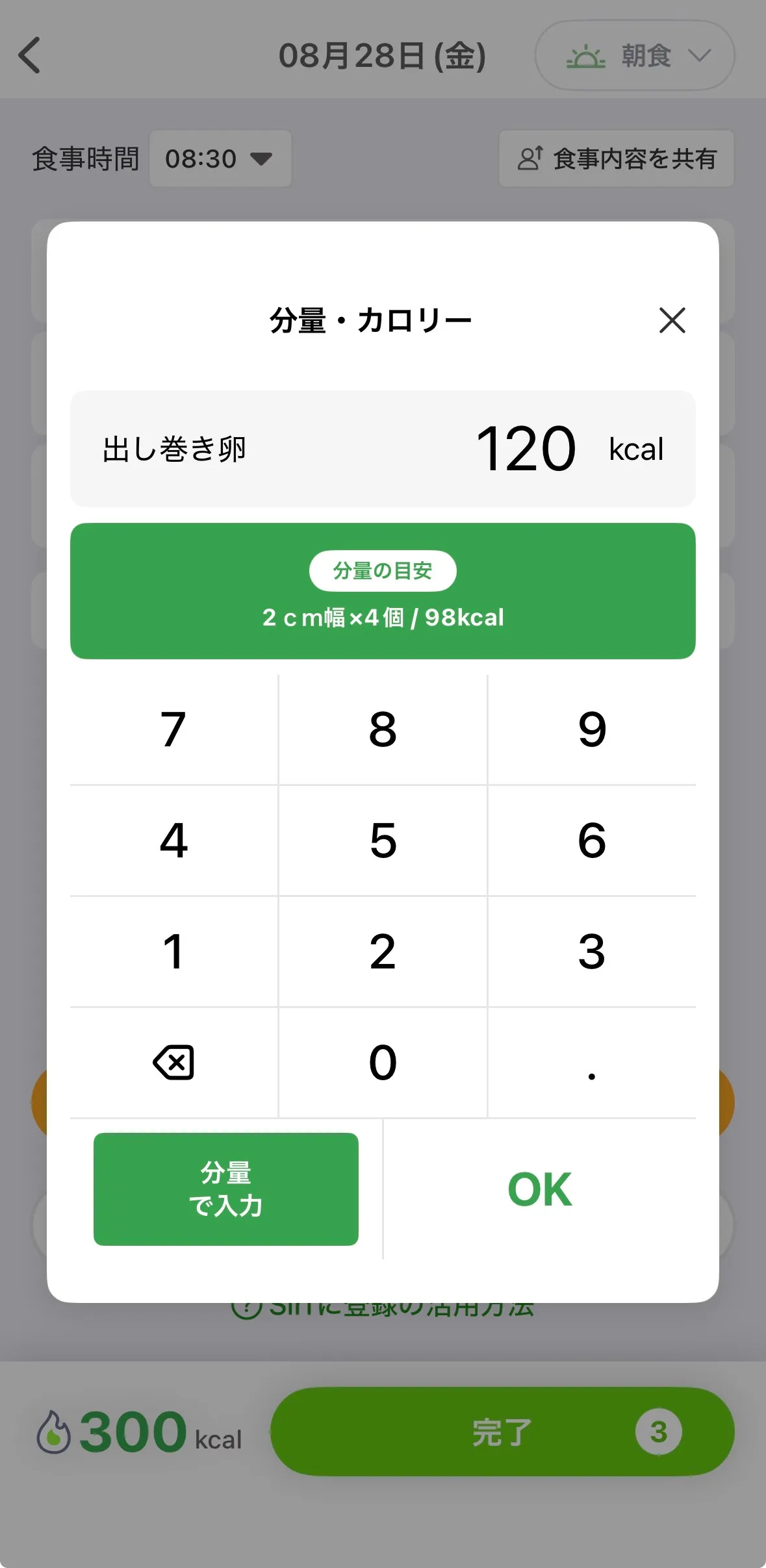The image size is (766, 1568).
Task: Enter digit 6 on the keypad
Action: click(x=592, y=841)
